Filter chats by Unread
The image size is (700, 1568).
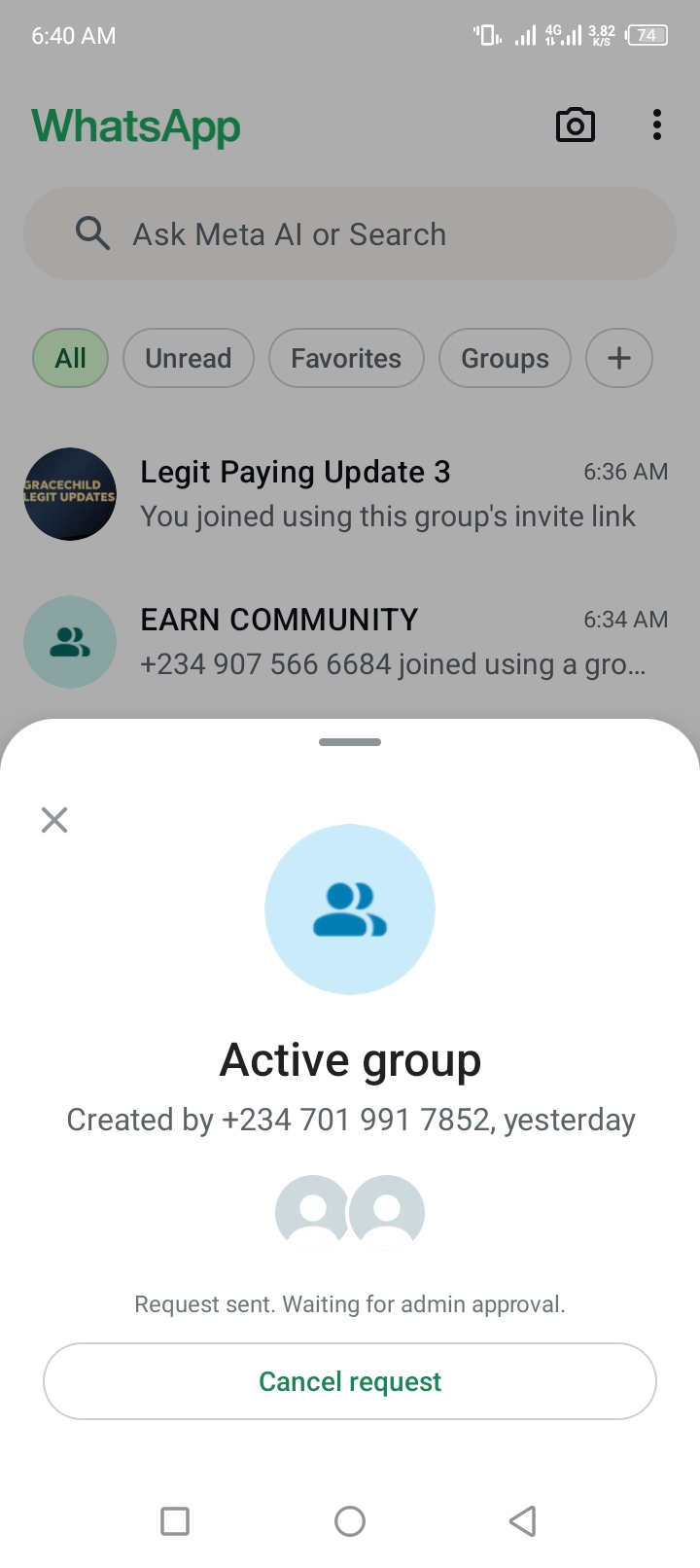(x=188, y=359)
